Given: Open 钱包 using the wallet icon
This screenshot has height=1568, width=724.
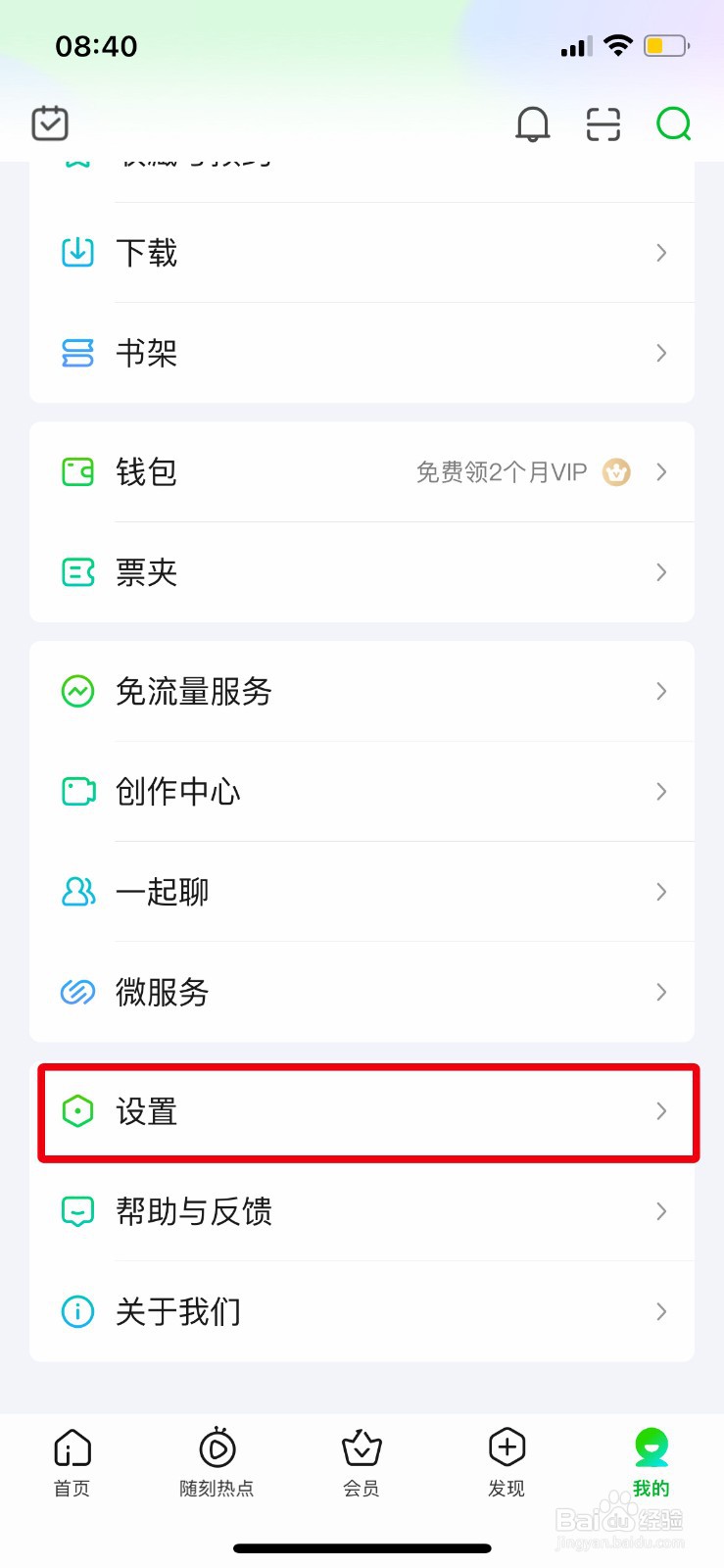Looking at the screenshot, I should click(76, 472).
